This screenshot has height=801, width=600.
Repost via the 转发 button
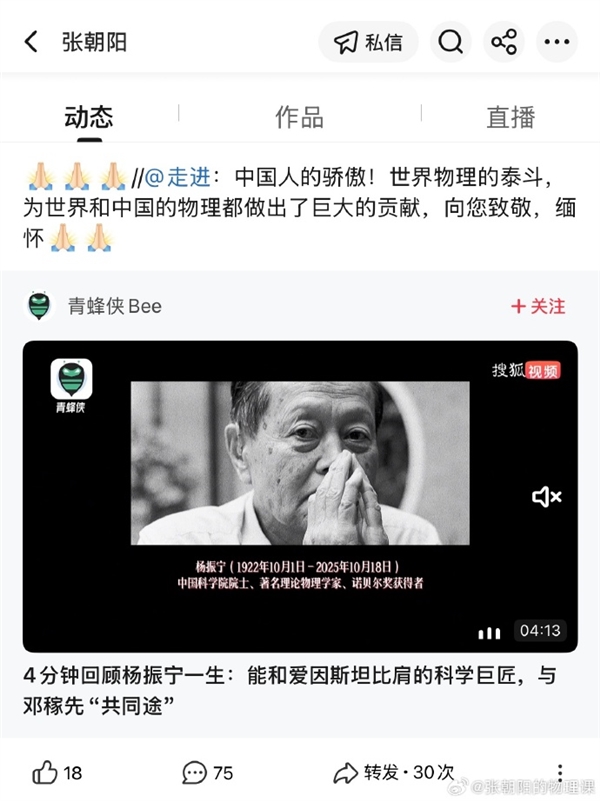point(393,772)
